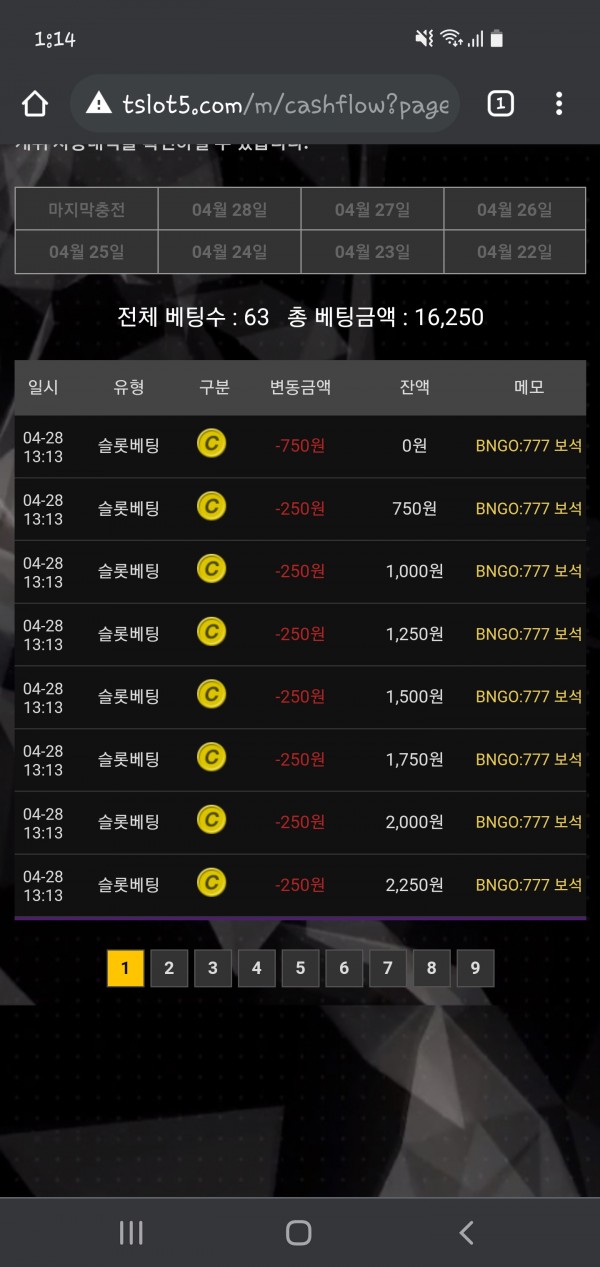Show records for 04월 25일
The height and width of the screenshot is (1267, 600).
coord(87,252)
